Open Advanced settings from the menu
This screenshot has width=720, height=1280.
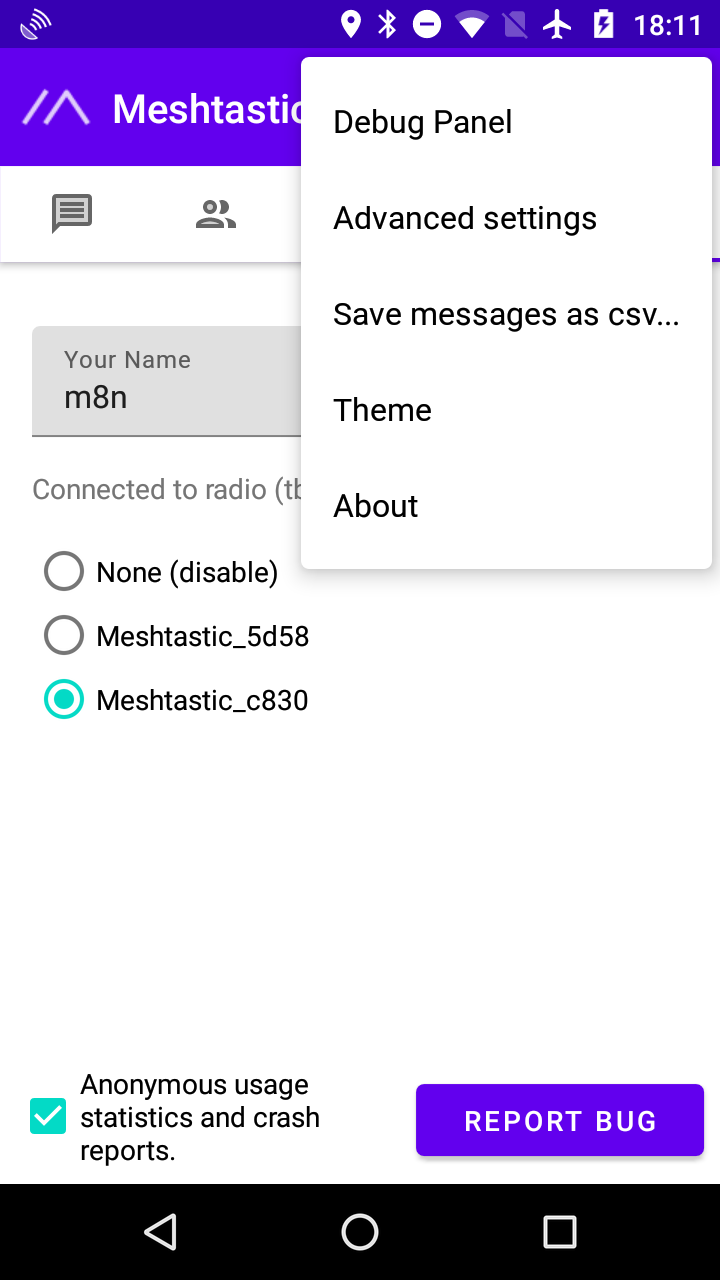point(506,218)
